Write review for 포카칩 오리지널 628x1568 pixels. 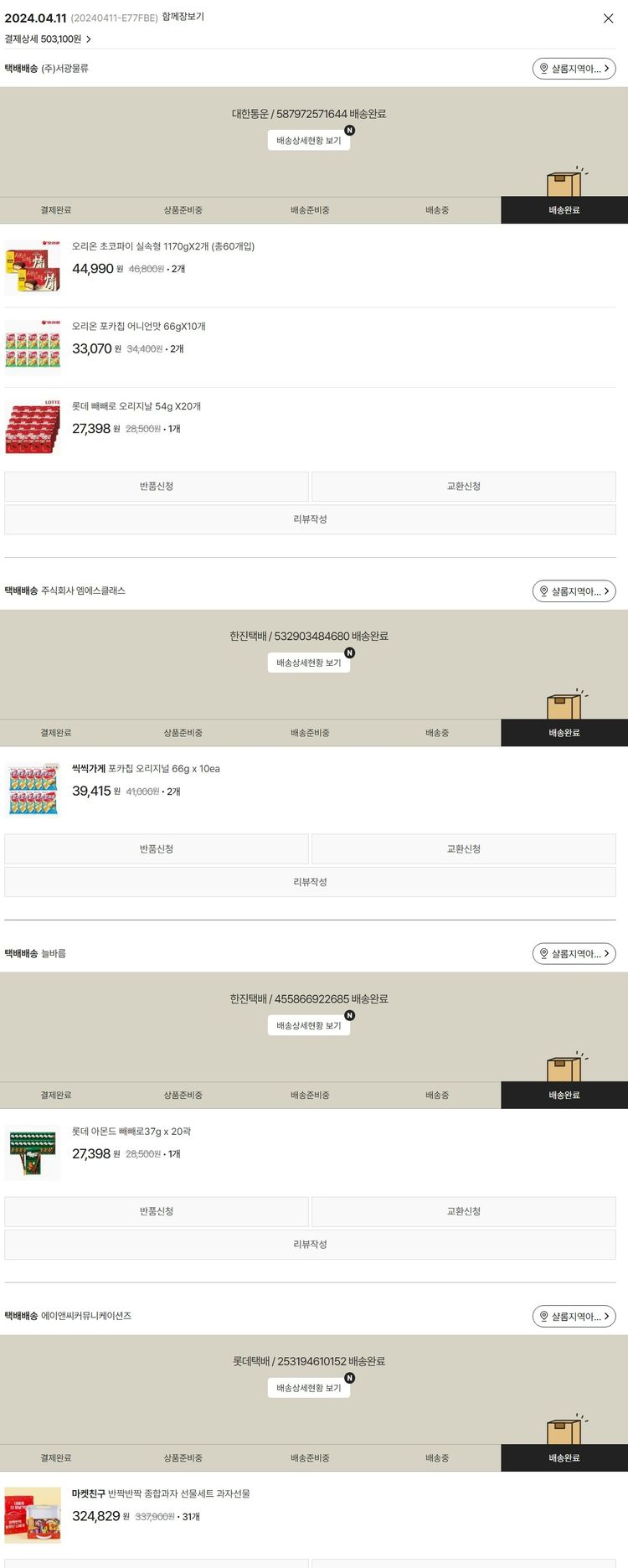pos(310,882)
